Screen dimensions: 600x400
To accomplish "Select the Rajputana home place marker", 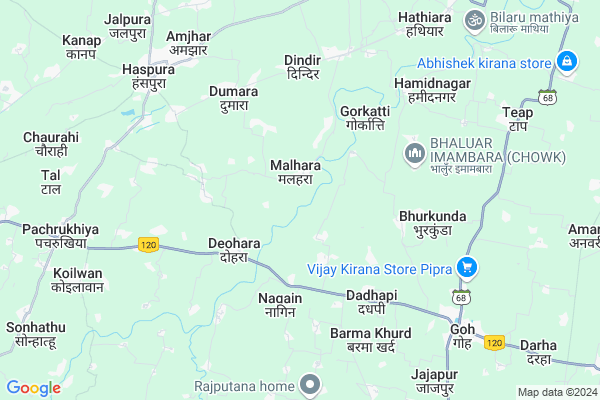I will (311, 385).
